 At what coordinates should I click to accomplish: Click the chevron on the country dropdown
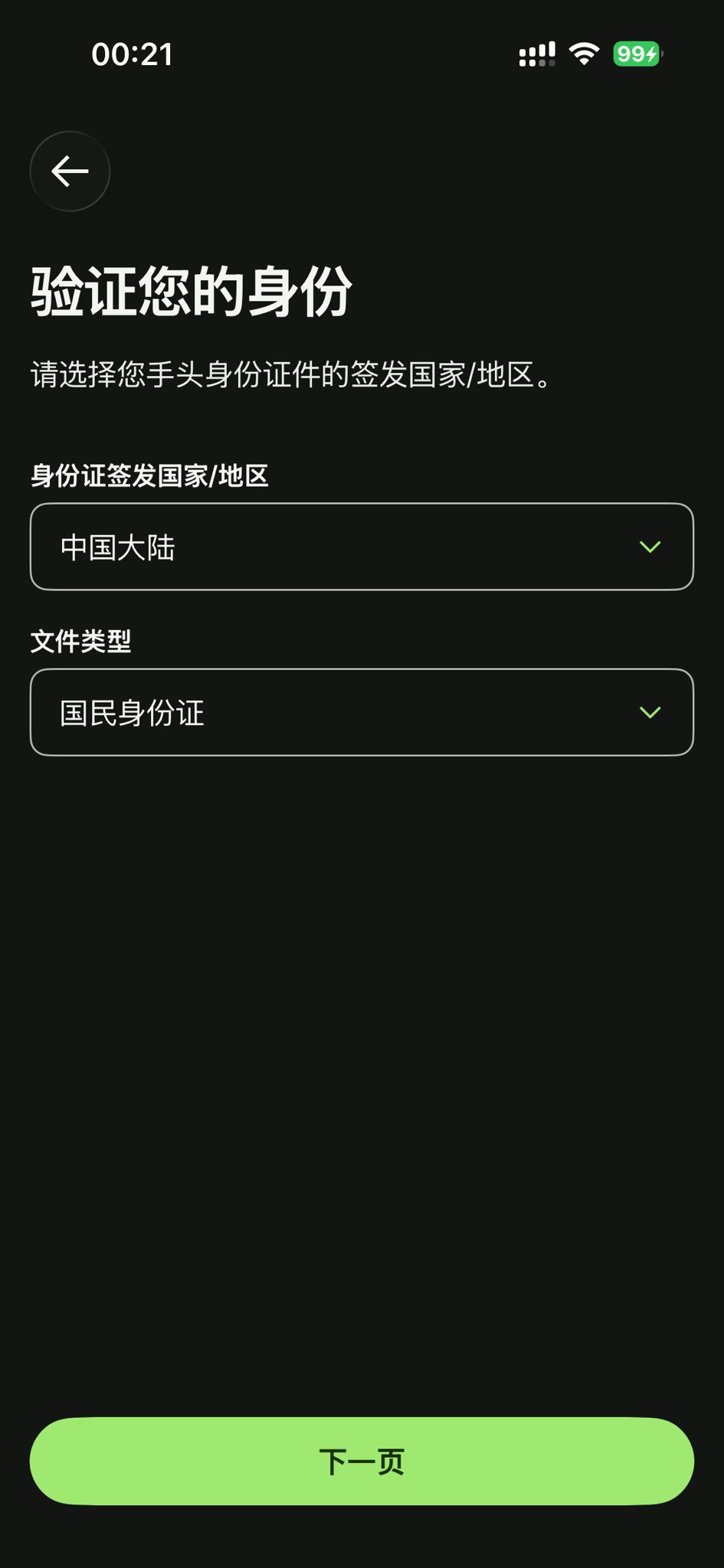tap(650, 547)
